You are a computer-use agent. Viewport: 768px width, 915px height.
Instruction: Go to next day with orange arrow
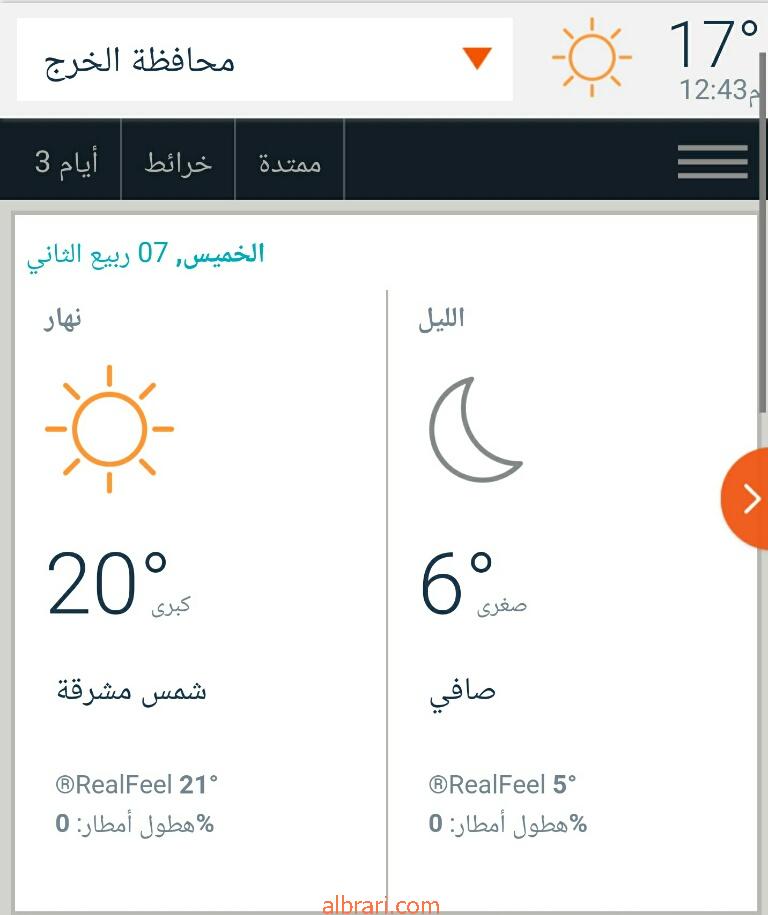click(748, 498)
